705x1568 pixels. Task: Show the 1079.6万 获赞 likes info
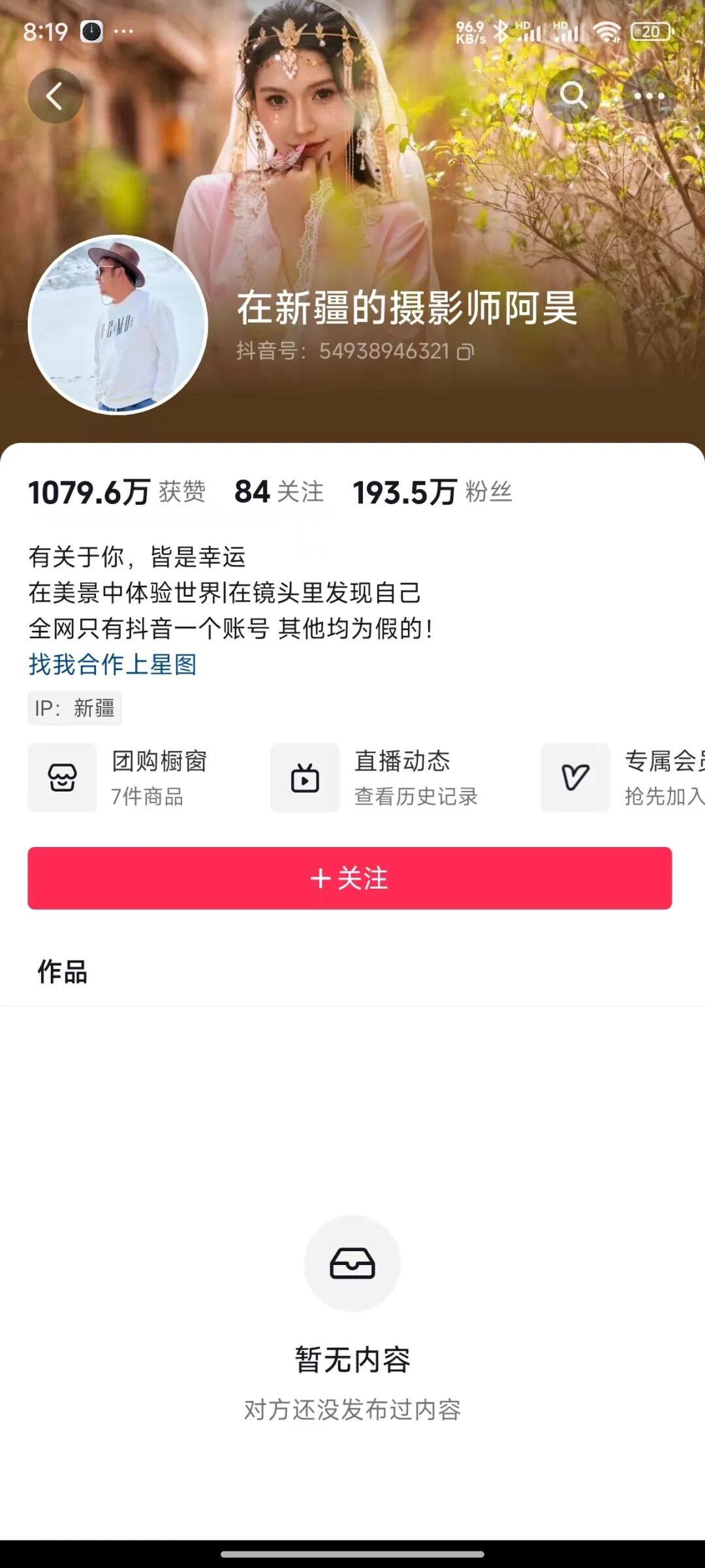pyautogui.click(x=117, y=492)
